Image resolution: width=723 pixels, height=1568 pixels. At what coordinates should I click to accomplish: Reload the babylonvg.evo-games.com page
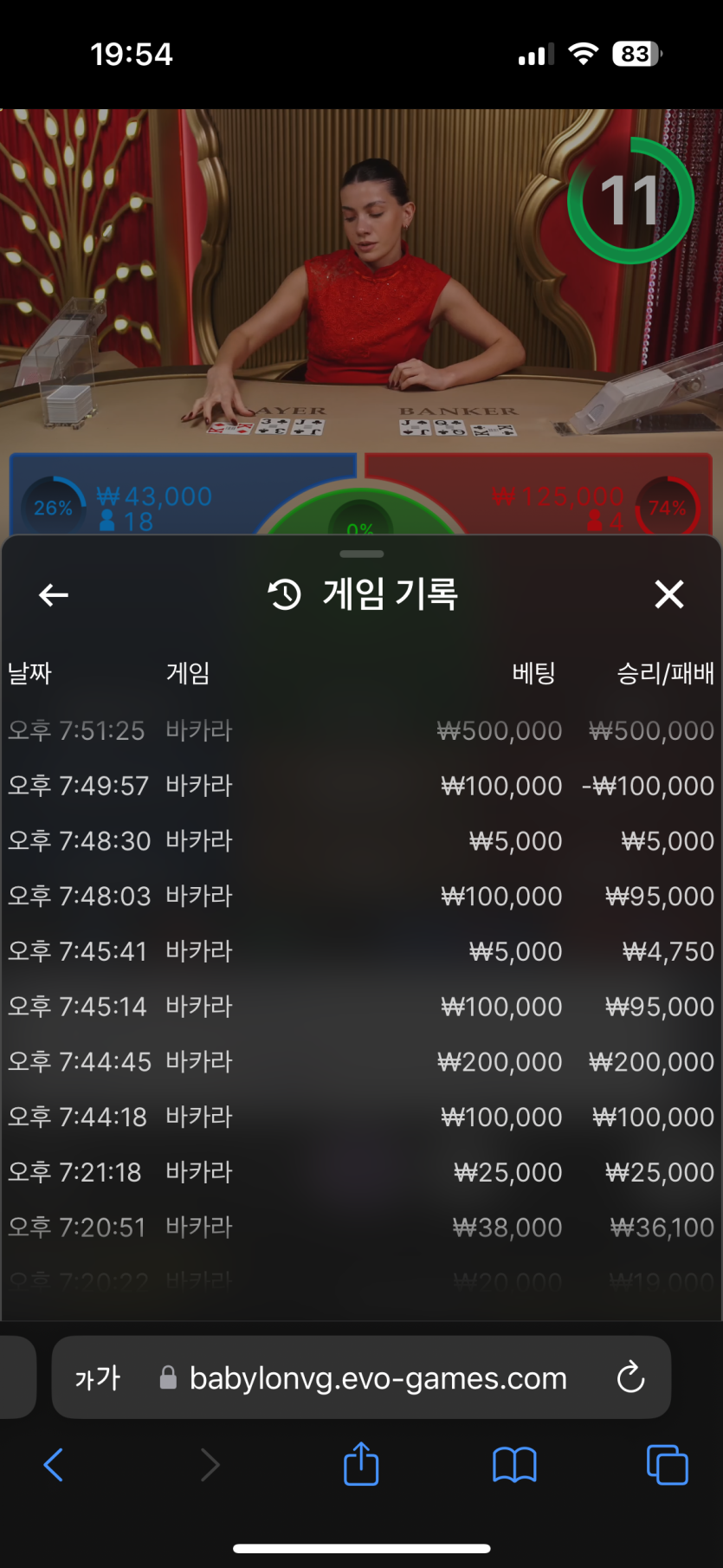tap(630, 1377)
